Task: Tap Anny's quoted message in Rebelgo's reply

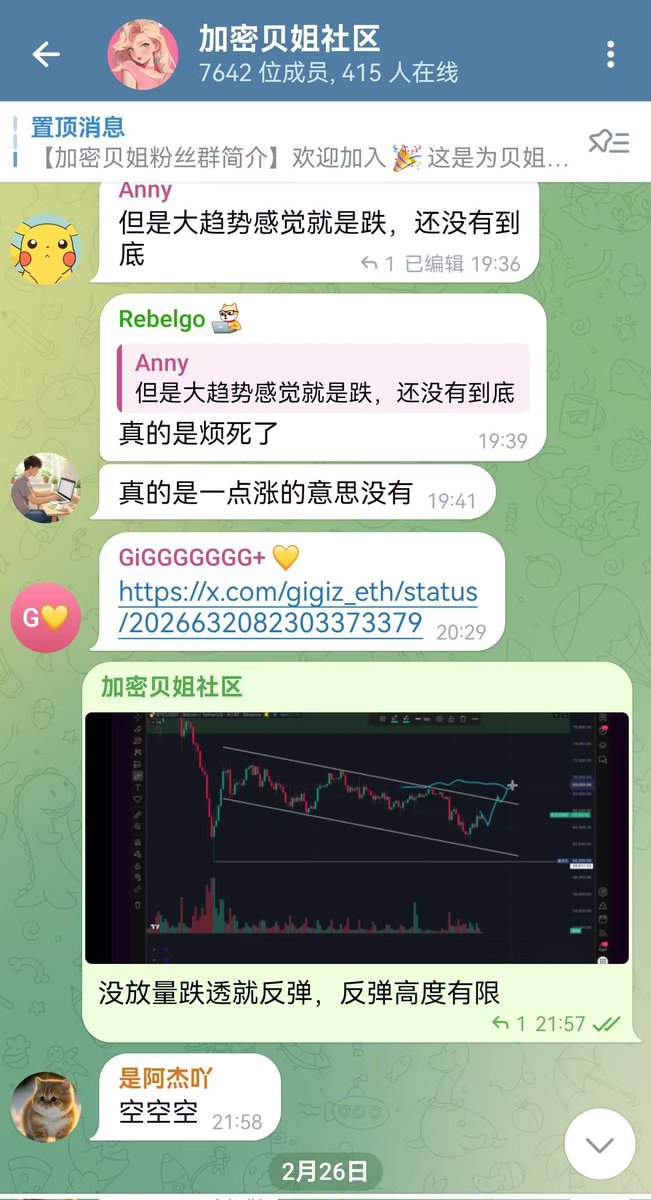Action: point(324,378)
